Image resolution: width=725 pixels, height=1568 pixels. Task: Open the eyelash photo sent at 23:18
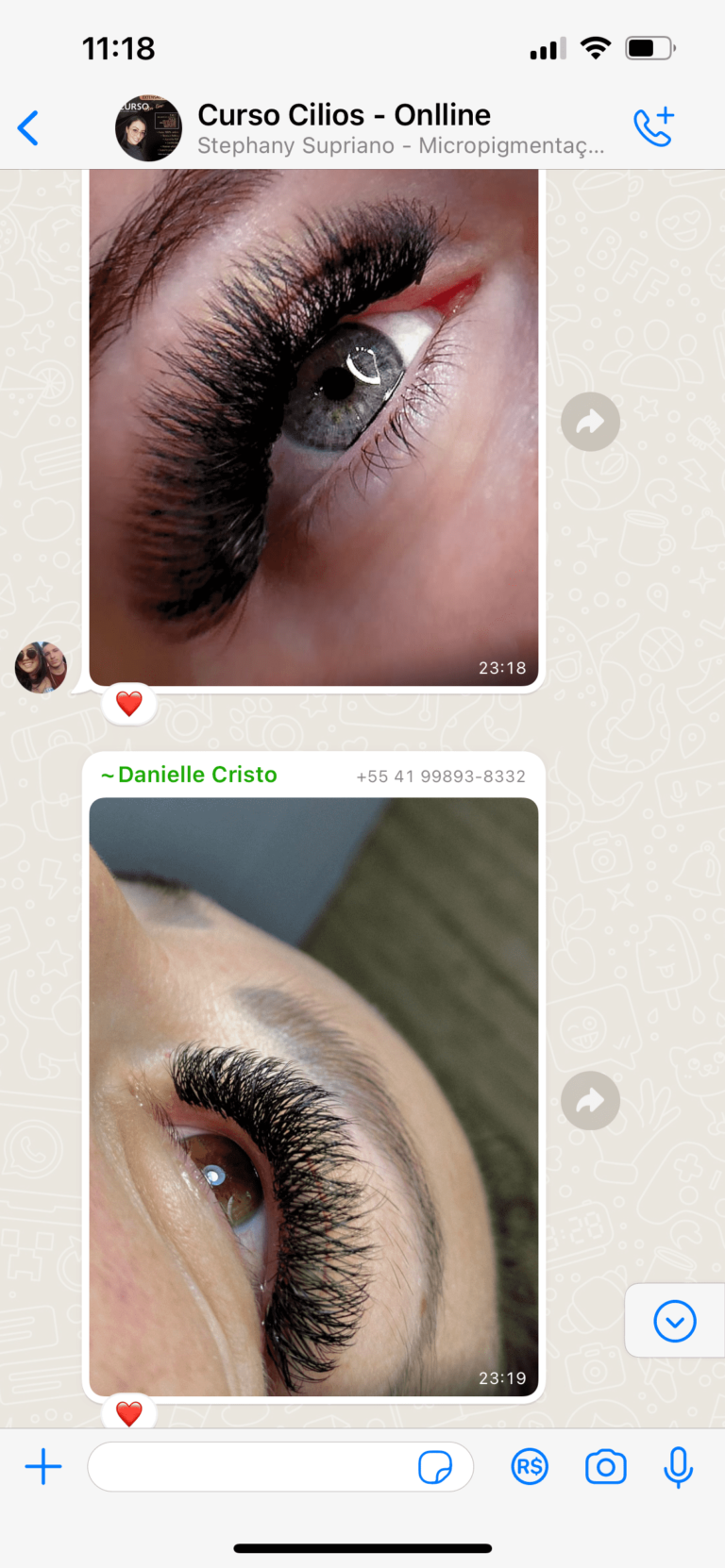(313, 425)
